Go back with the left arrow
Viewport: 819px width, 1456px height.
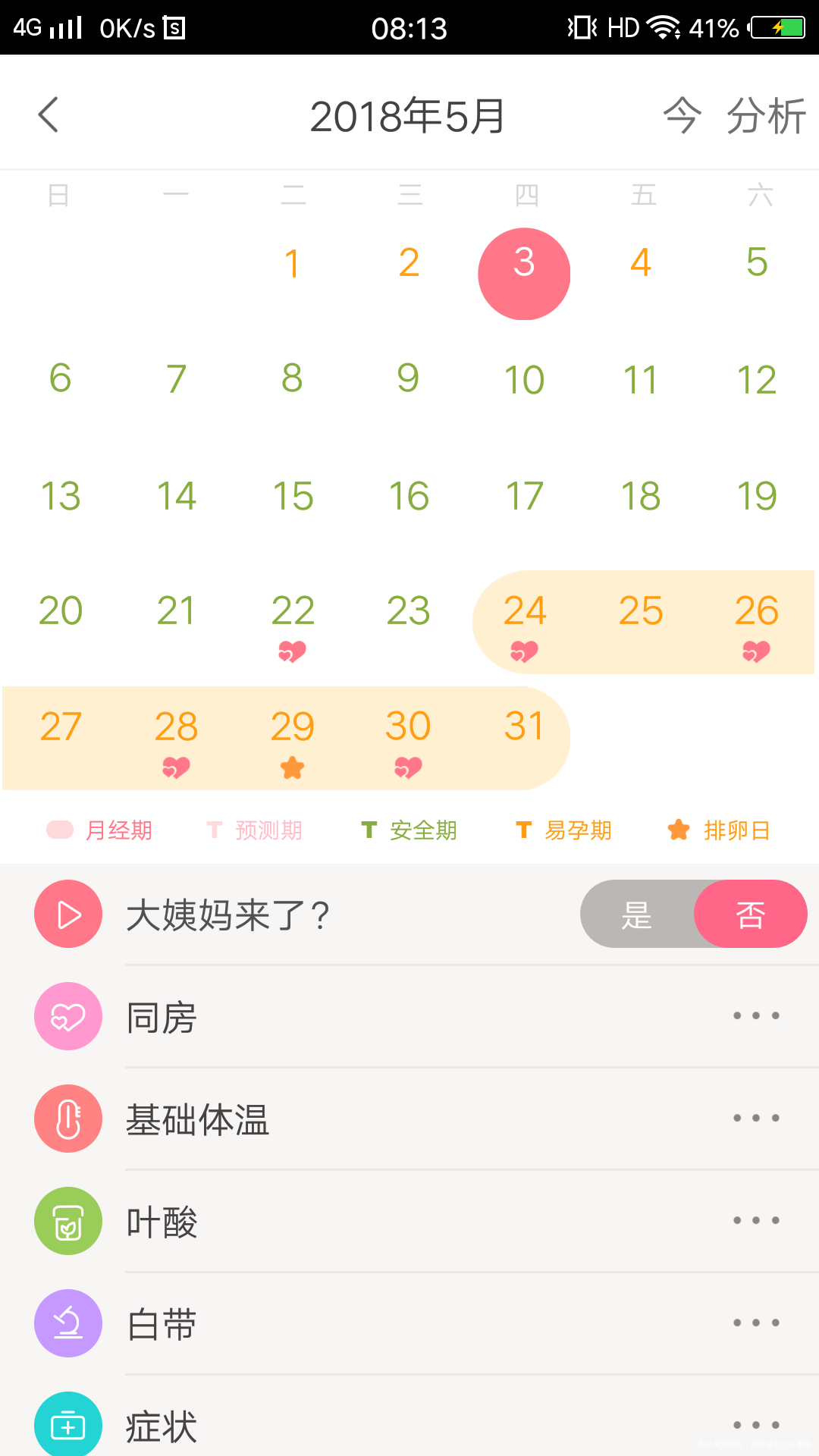(x=49, y=115)
